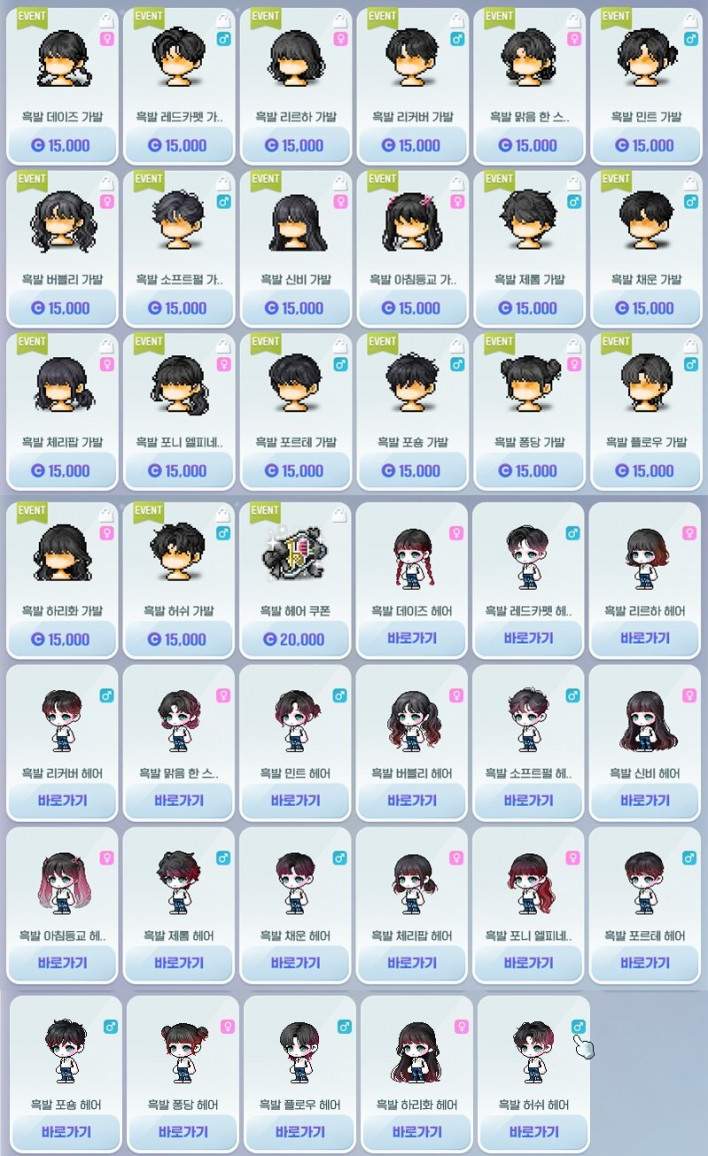
Task: Go to 흑발 리른하 헤어 via 바로가기
Action: (645, 638)
